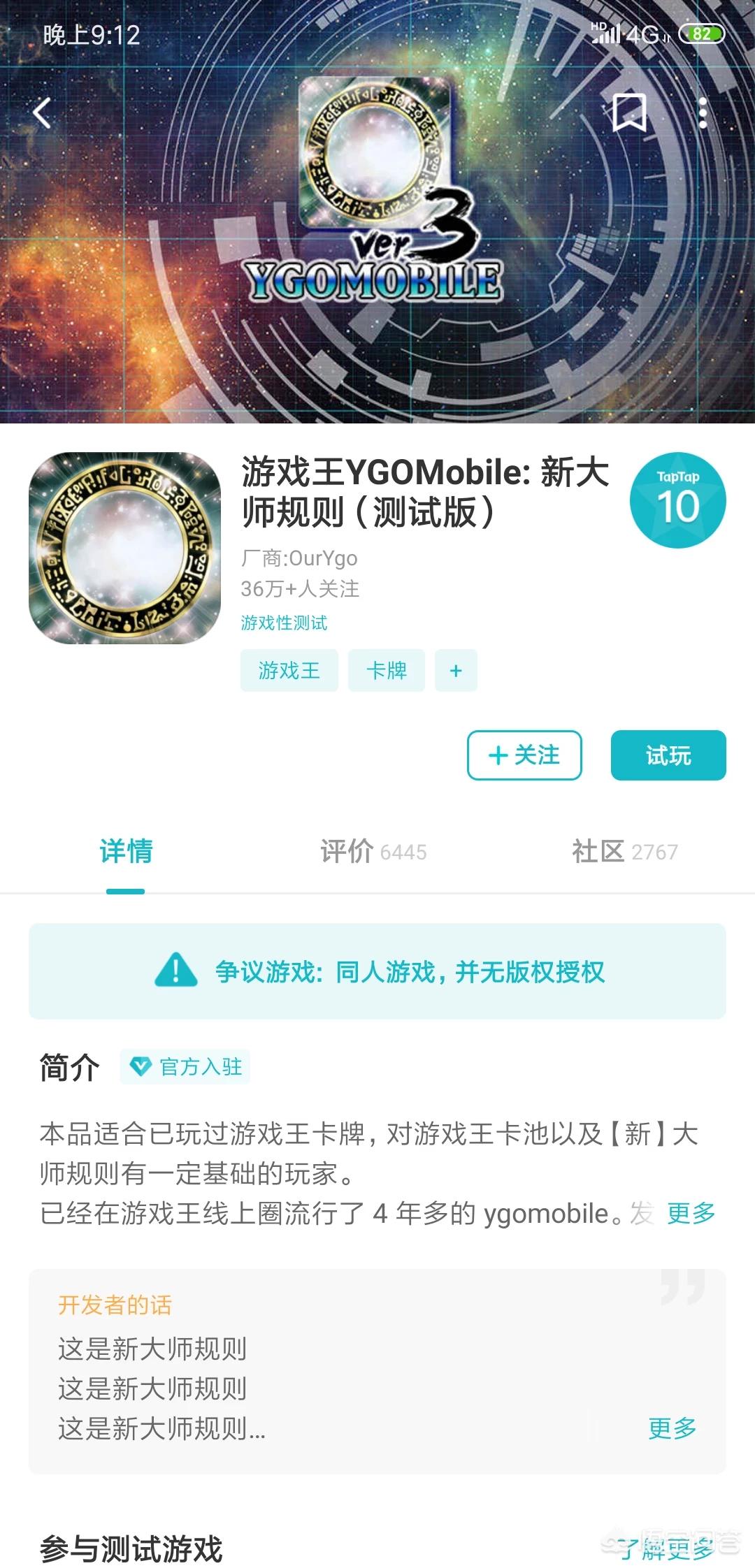
Task: Switch to the 评价 tab
Action: click(373, 851)
